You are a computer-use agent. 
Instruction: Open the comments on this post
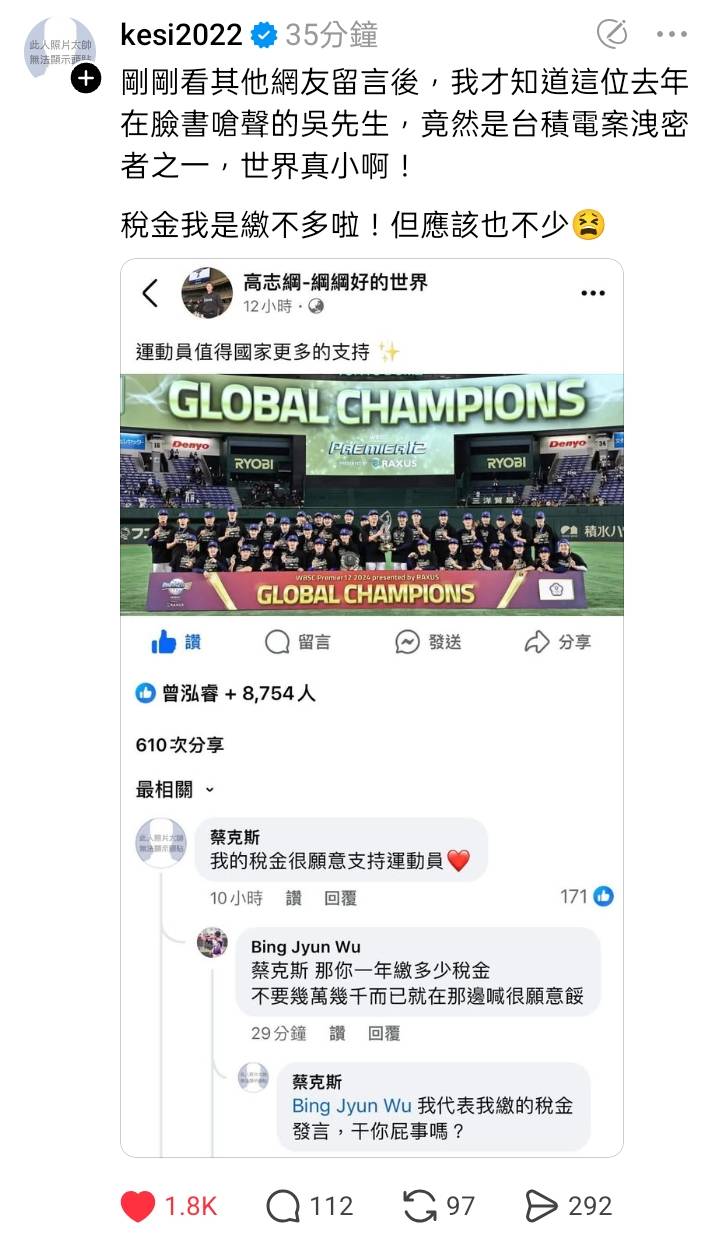tap(284, 1206)
